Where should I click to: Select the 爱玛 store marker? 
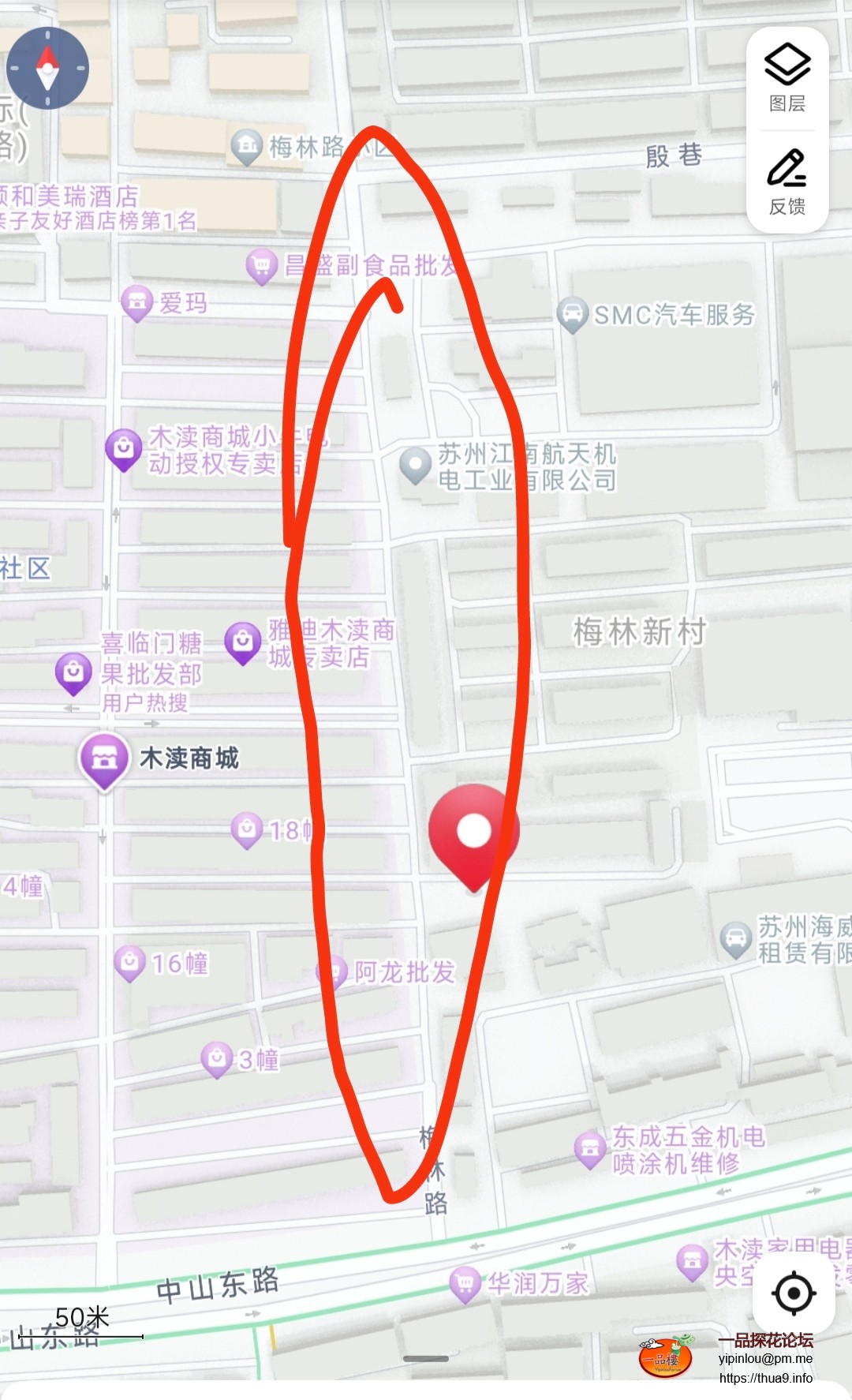click(x=137, y=302)
